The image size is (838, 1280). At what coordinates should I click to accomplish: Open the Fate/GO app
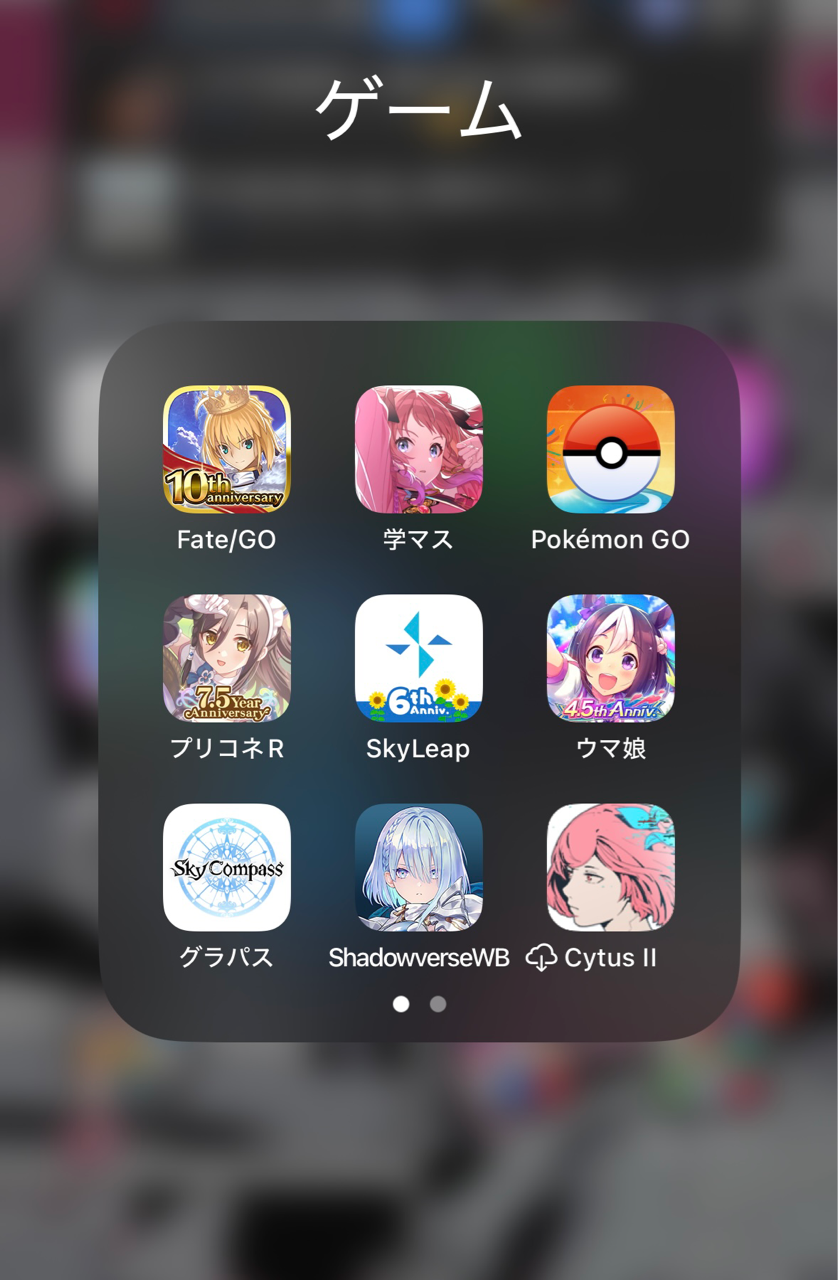[x=227, y=449]
